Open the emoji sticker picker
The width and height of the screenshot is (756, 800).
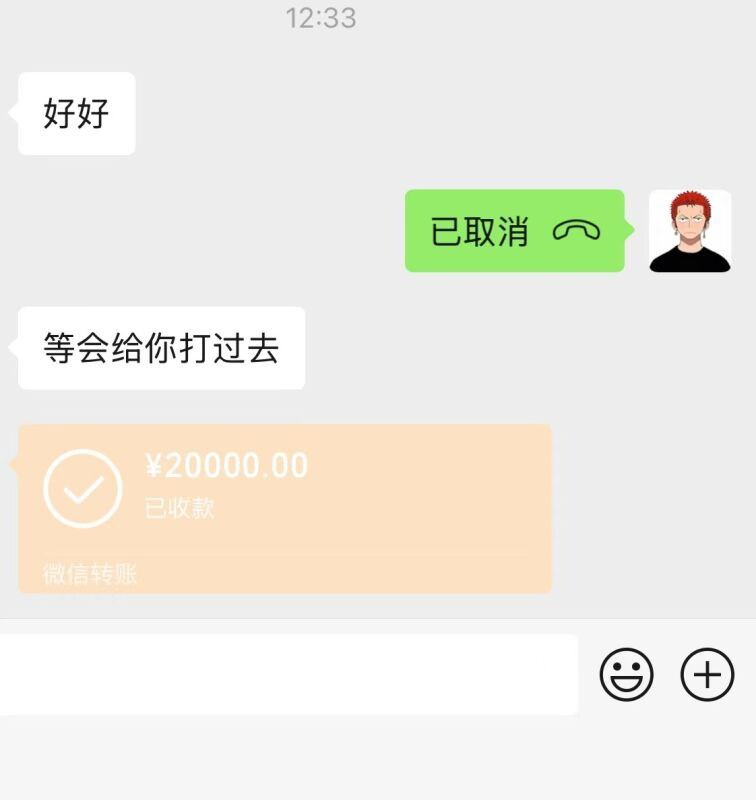point(626,675)
